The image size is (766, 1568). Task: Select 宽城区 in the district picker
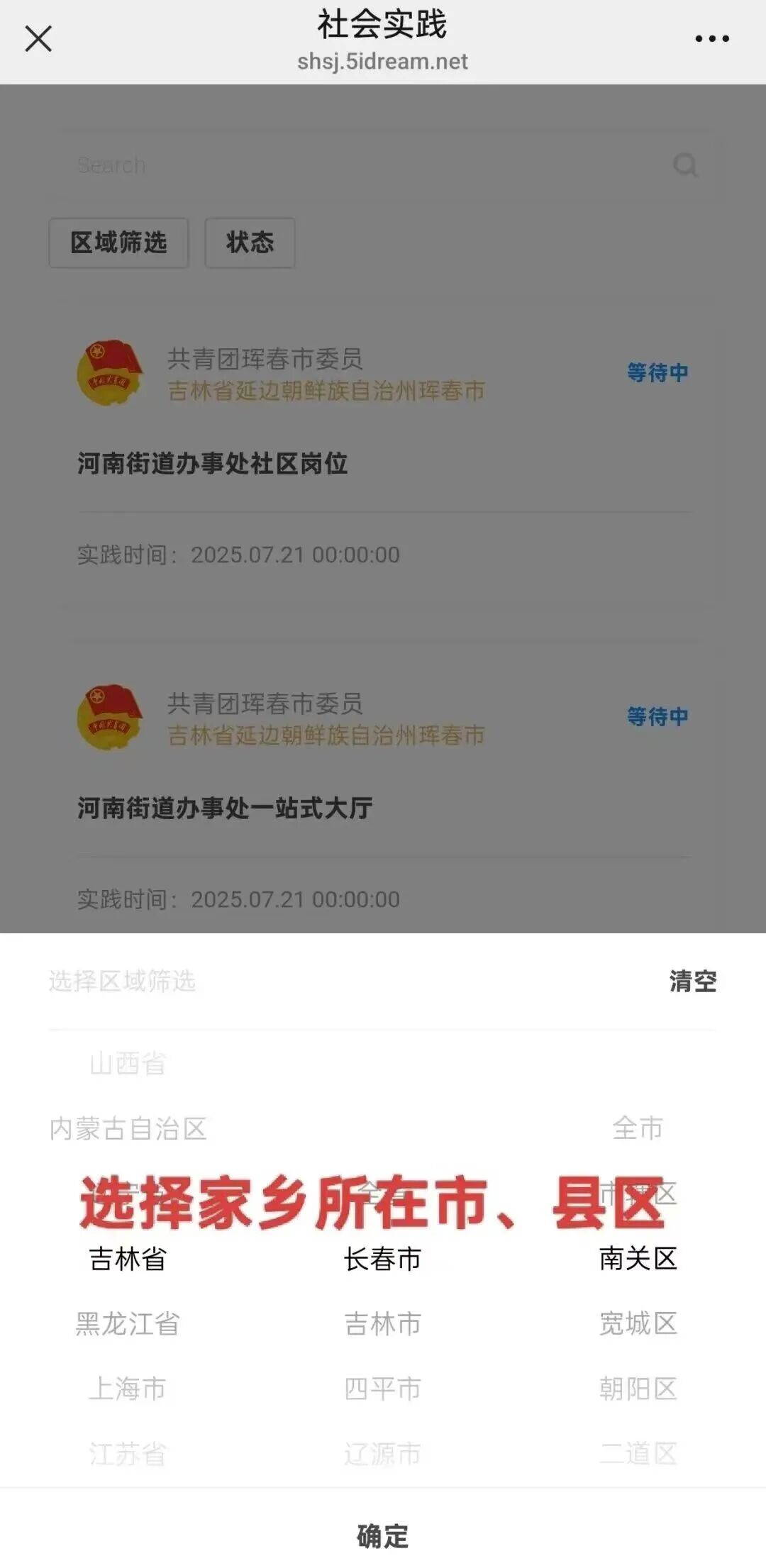pos(638,1324)
